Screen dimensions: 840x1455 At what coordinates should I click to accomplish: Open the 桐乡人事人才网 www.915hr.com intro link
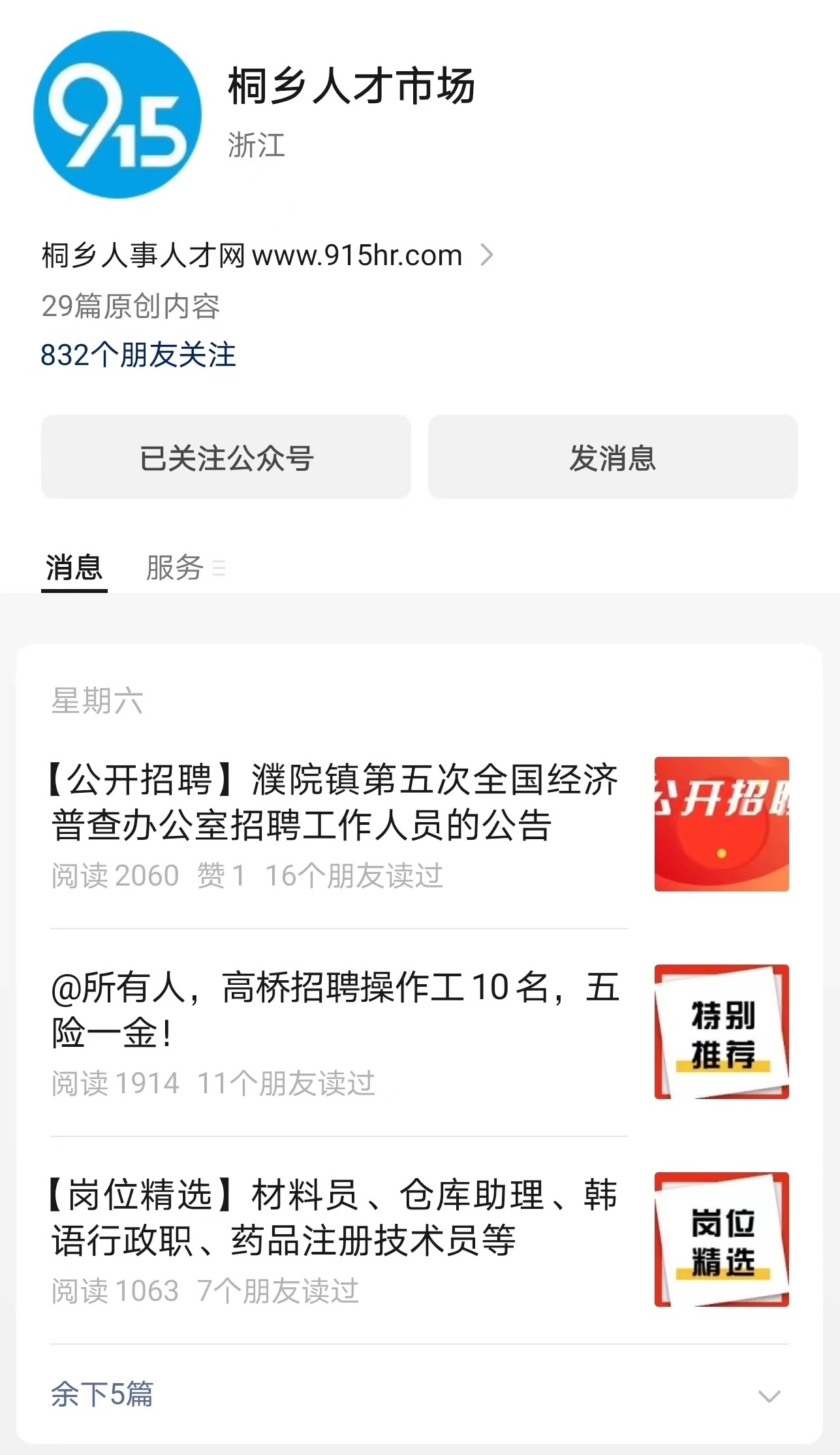click(266, 255)
